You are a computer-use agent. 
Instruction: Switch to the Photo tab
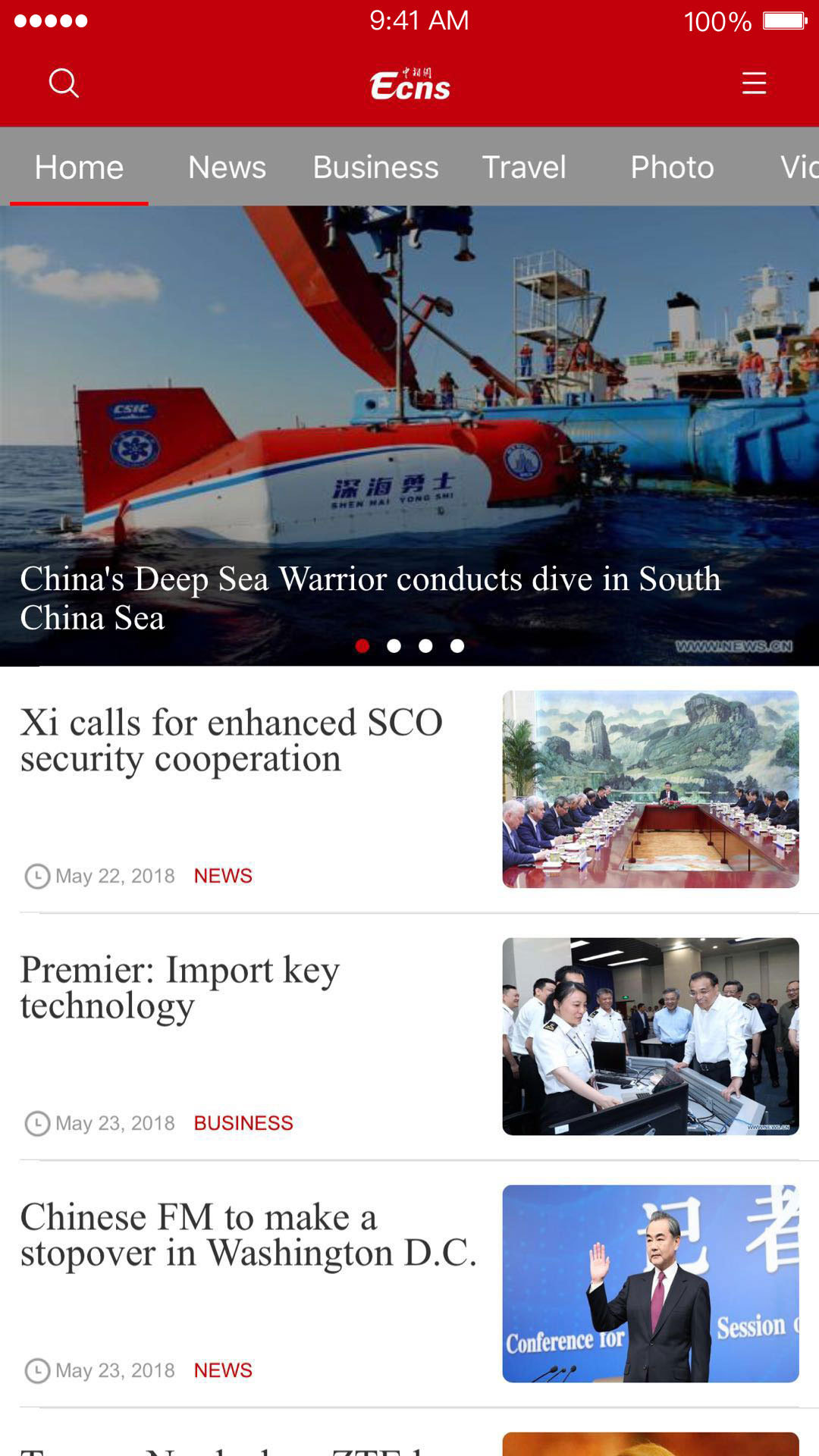tap(672, 167)
